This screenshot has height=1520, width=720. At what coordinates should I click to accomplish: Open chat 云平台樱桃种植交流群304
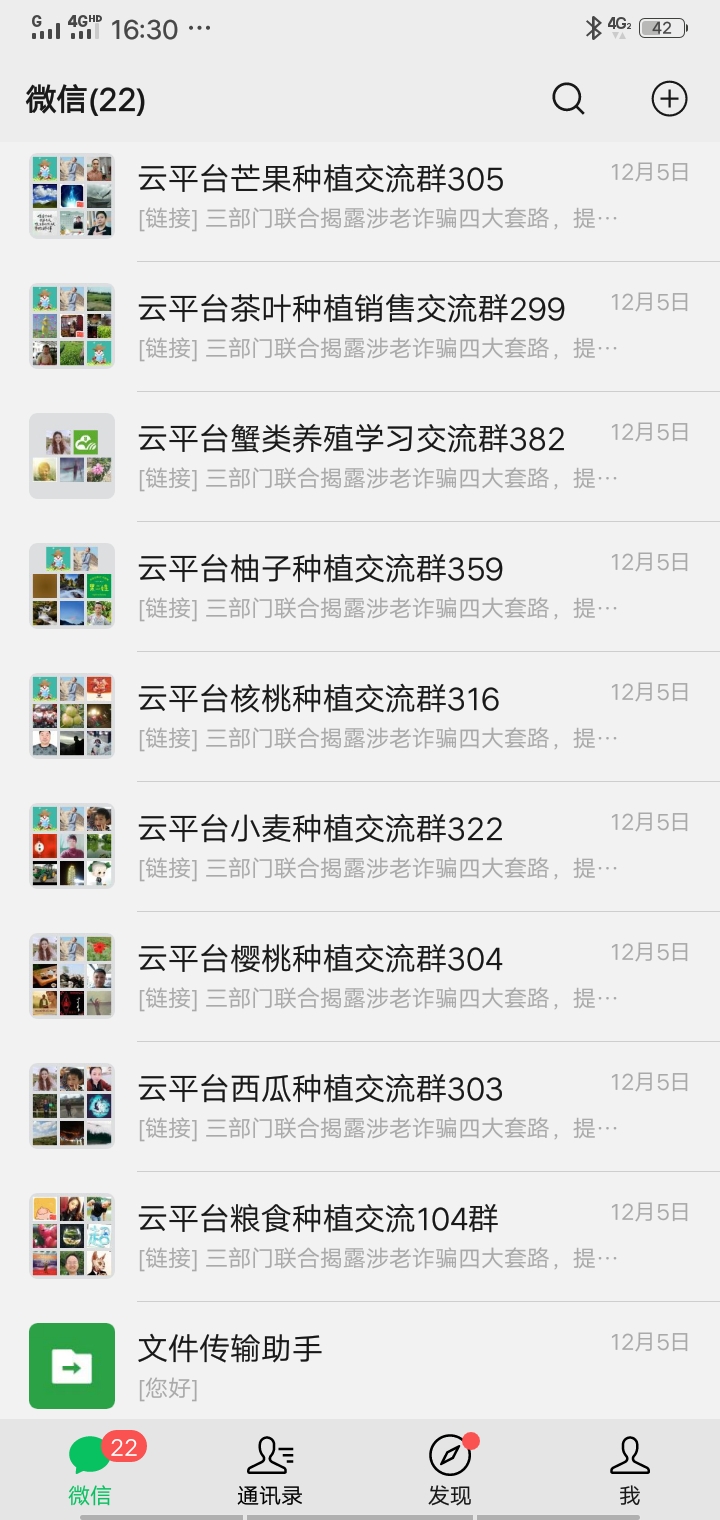(x=360, y=977)
